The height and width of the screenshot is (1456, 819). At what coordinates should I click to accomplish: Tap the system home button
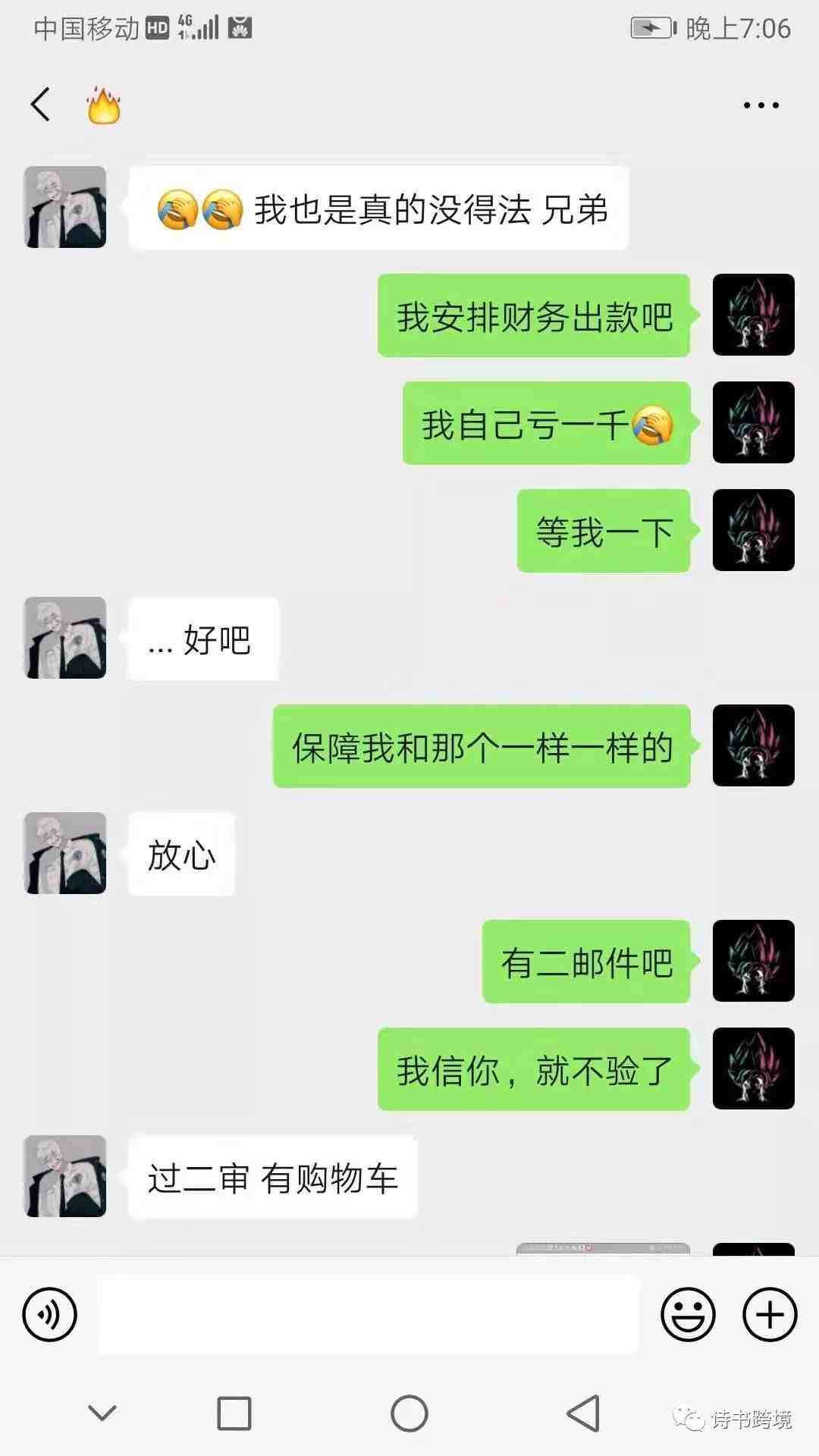coord(409,1414)
